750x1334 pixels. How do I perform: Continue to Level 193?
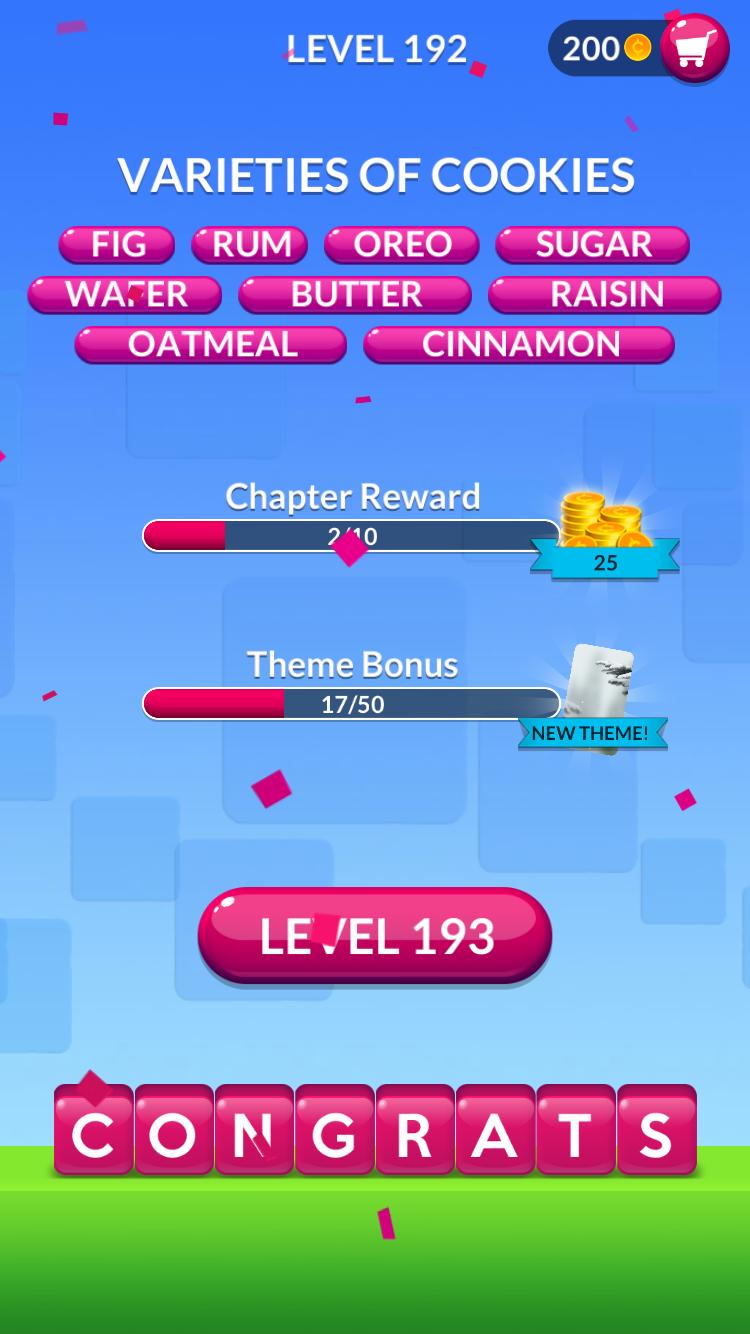click(x=375, y=936)
